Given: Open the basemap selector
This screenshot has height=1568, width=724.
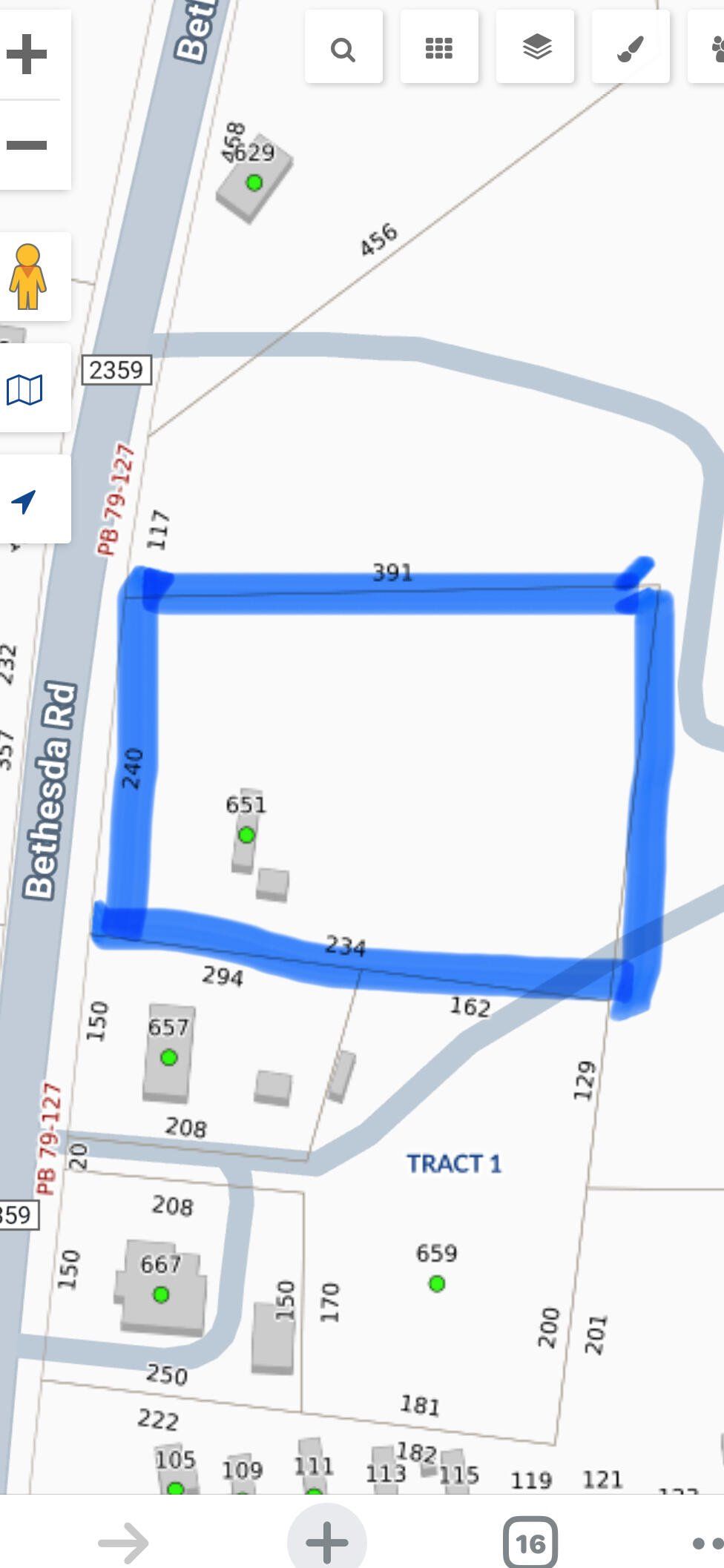Looking at the screenshot, I should (24, 388).
